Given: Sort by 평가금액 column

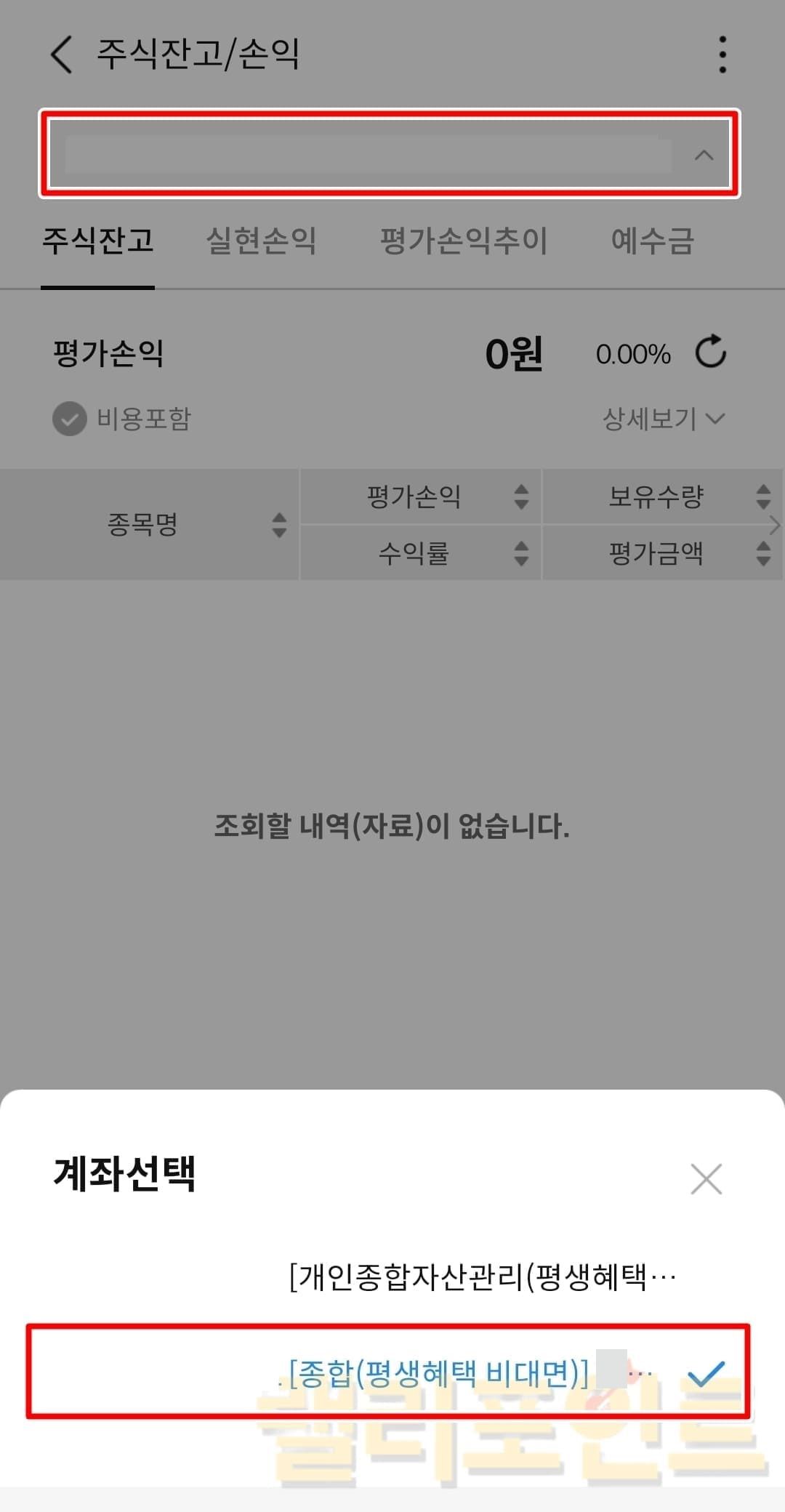Looking at the screenshot, I should click(661, 553).
